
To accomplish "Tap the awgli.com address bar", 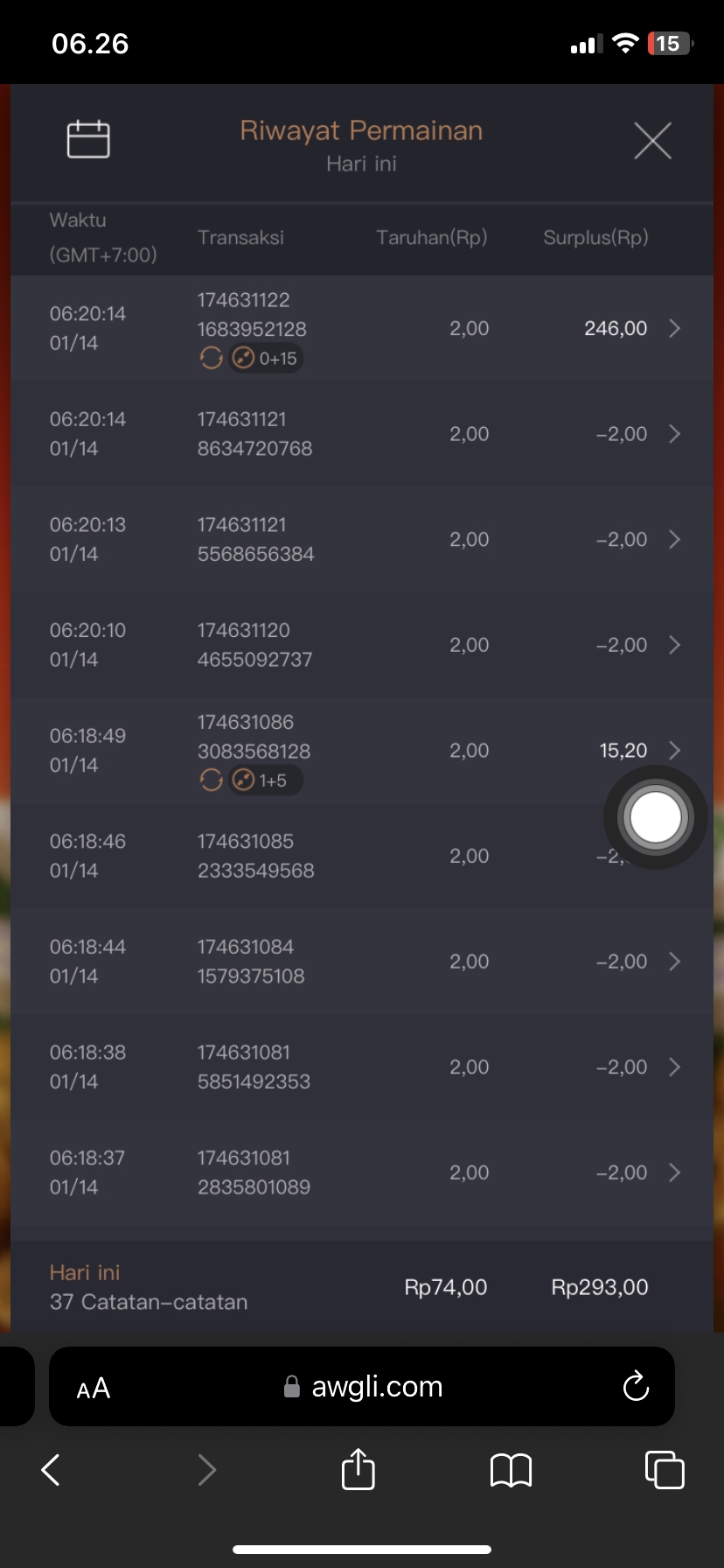I will 364,1387.
